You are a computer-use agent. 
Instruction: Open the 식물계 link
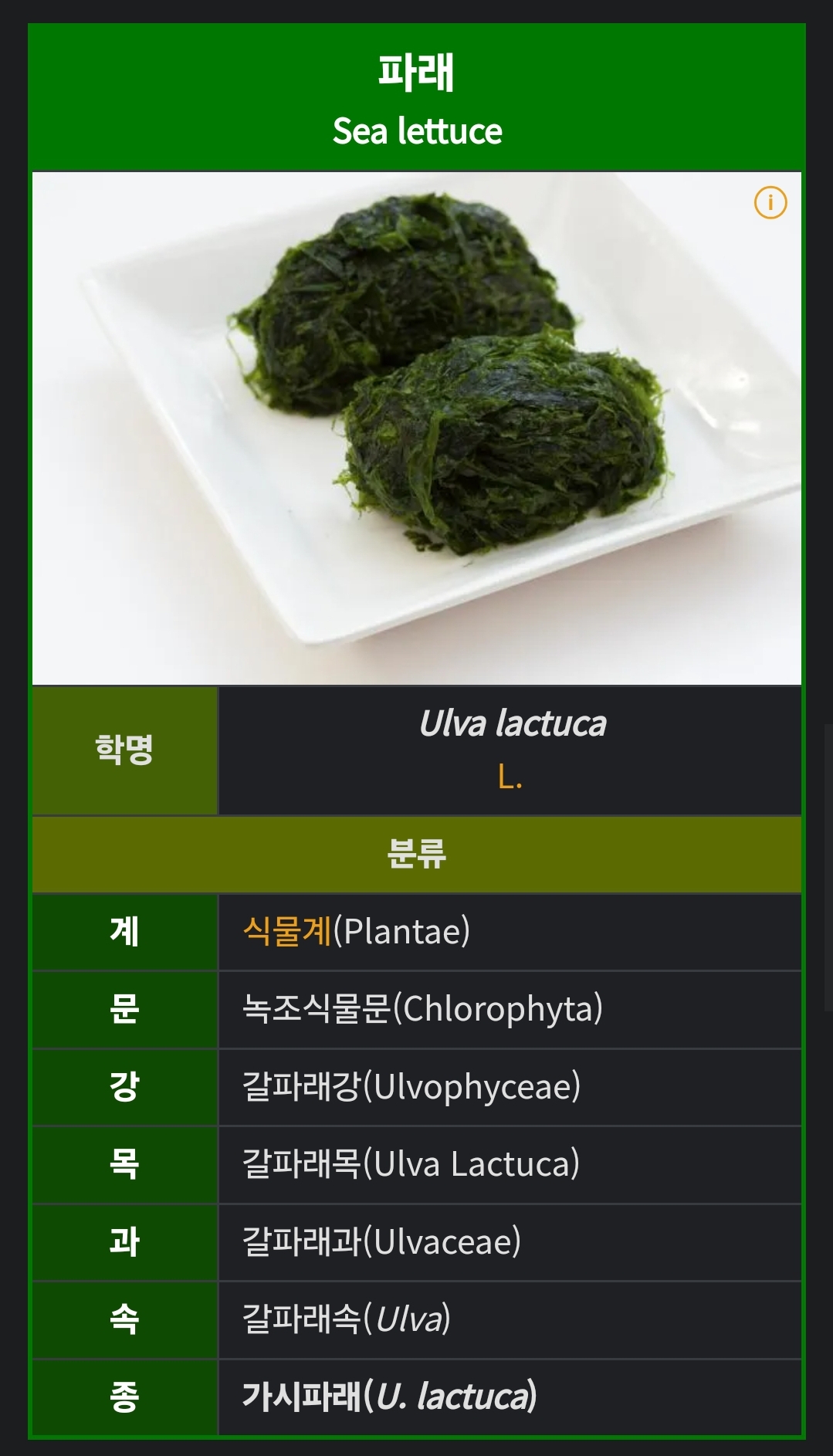[287, 931]
